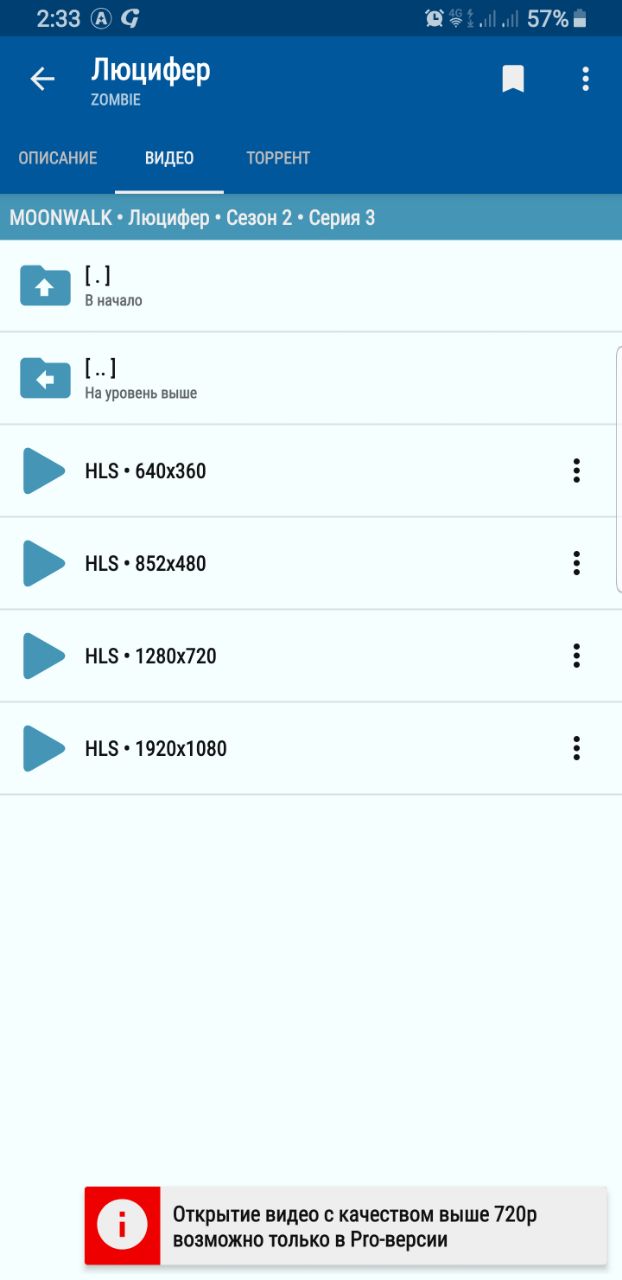Open options for HLS 1920x1080

576,749
